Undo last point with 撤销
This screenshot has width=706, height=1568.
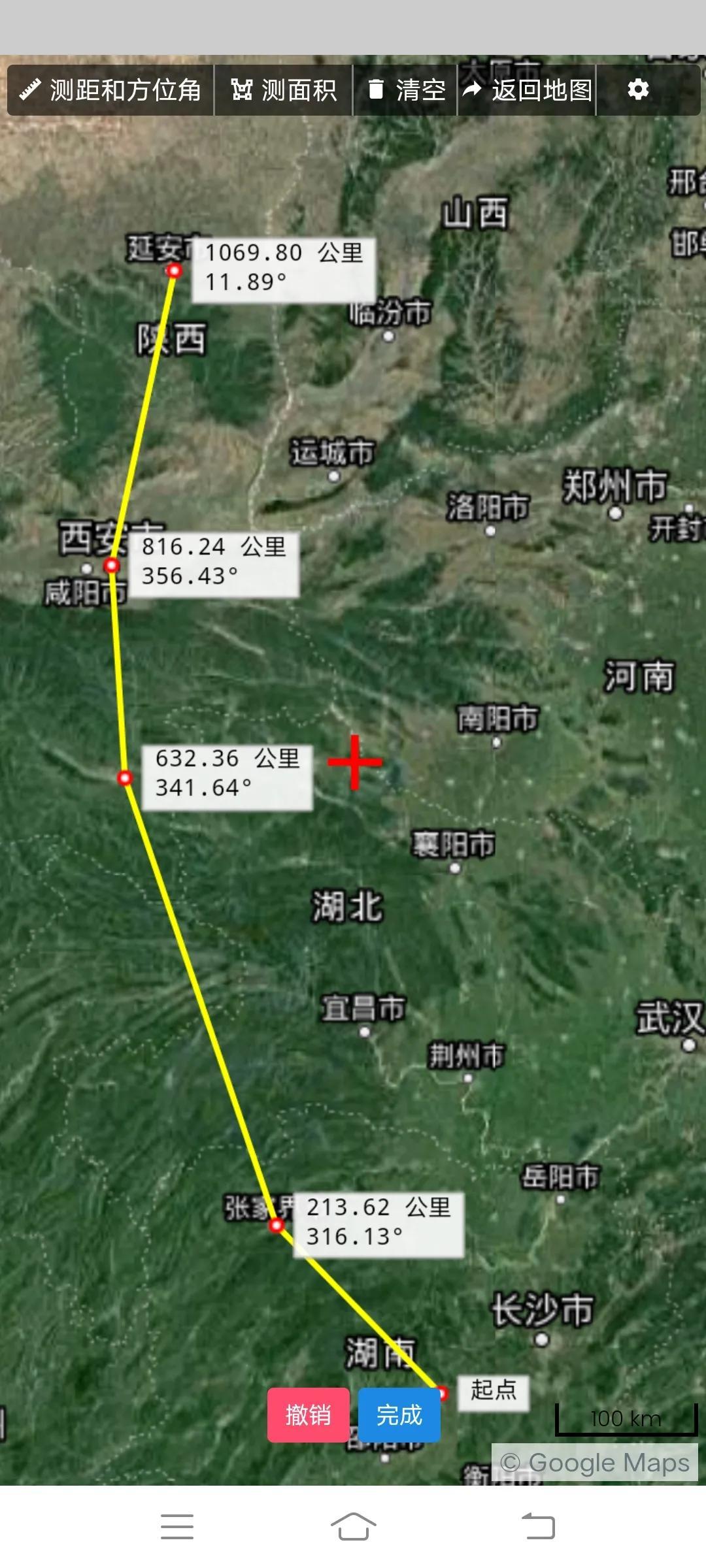point(308,1415)
